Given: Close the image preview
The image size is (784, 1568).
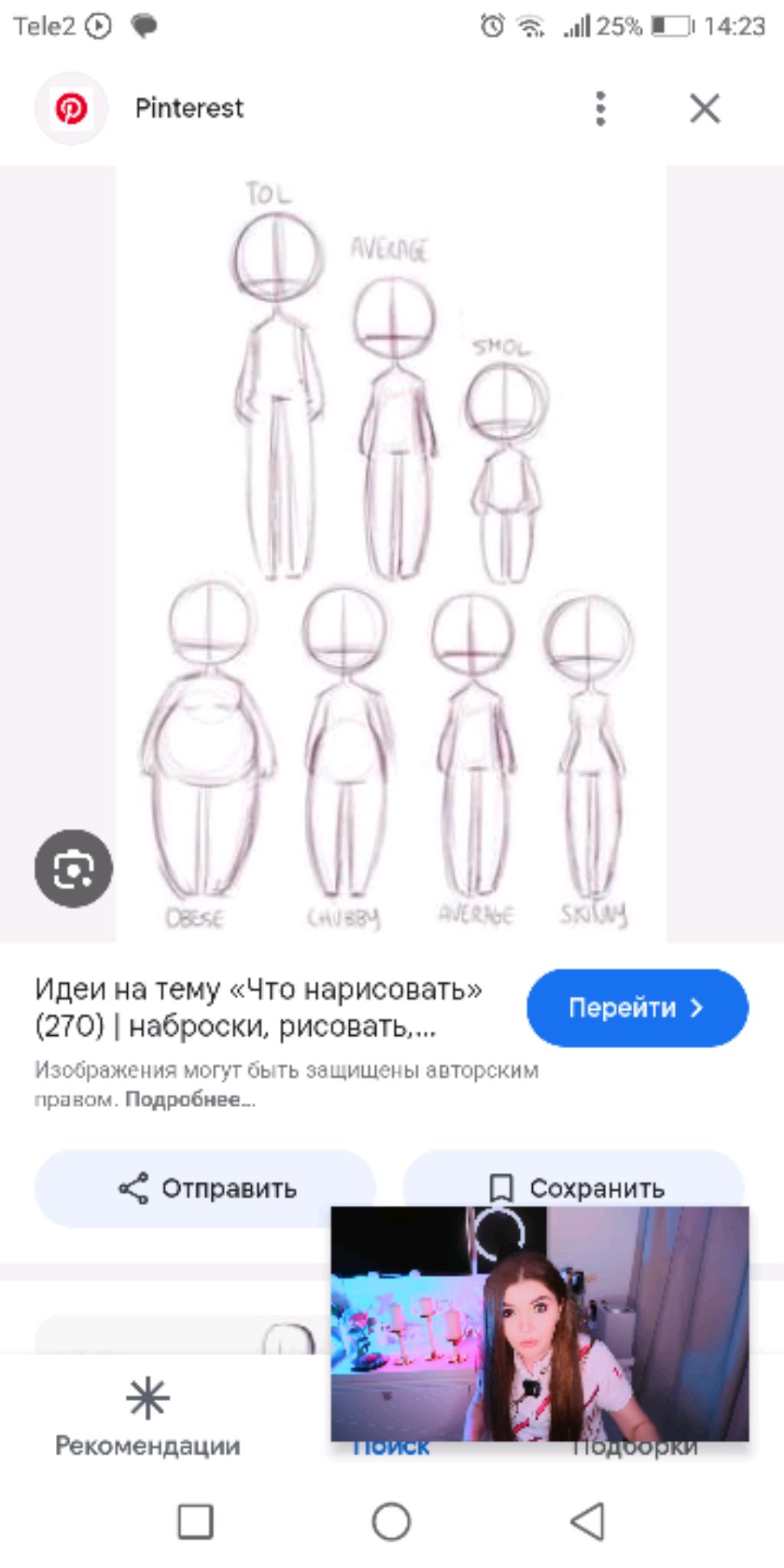Looking at the screenshot, I should [704, 108].
